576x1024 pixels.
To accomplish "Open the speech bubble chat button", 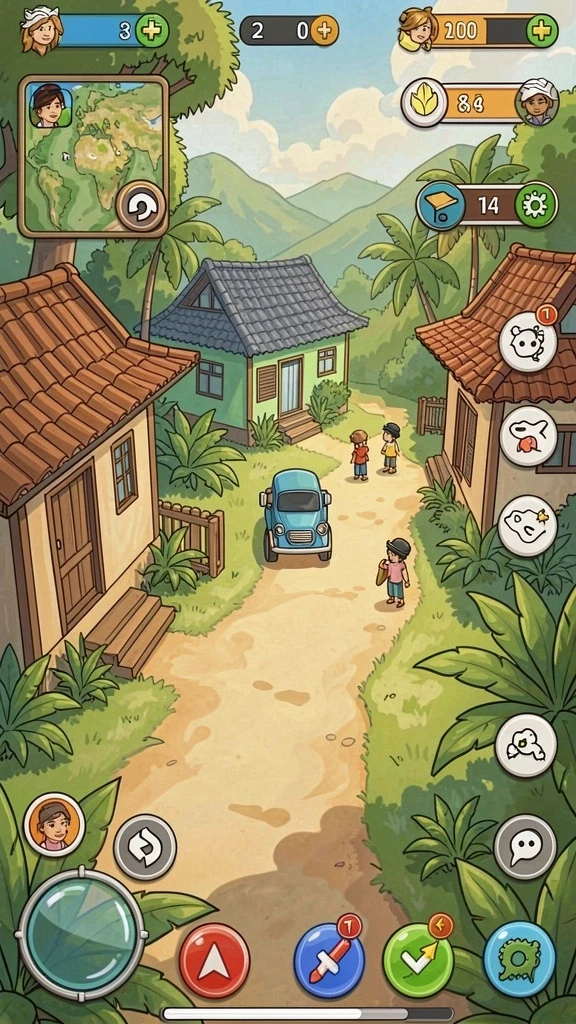I will [525, 846].
